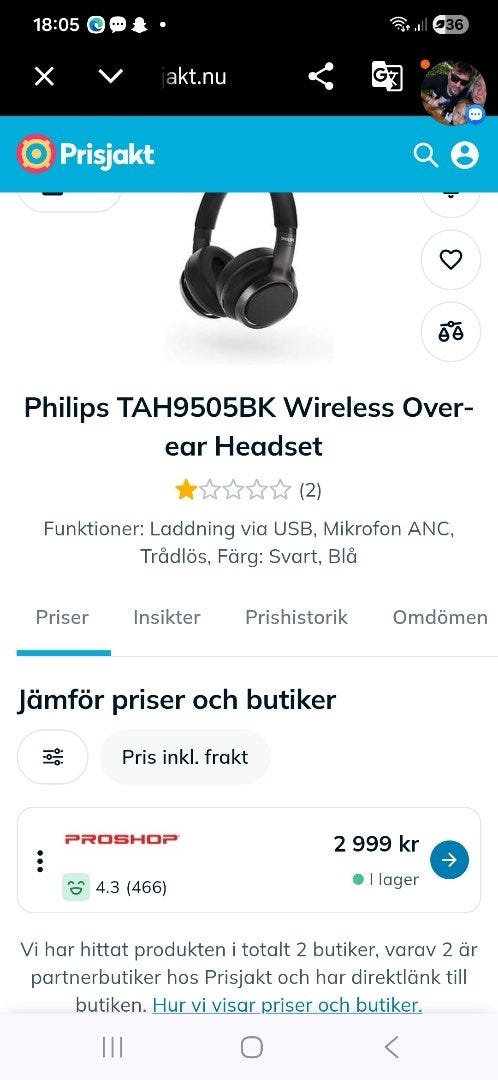Open the Proshop offer options menu
This screenshot has width=498, height=1080.
tap(41, 860)
